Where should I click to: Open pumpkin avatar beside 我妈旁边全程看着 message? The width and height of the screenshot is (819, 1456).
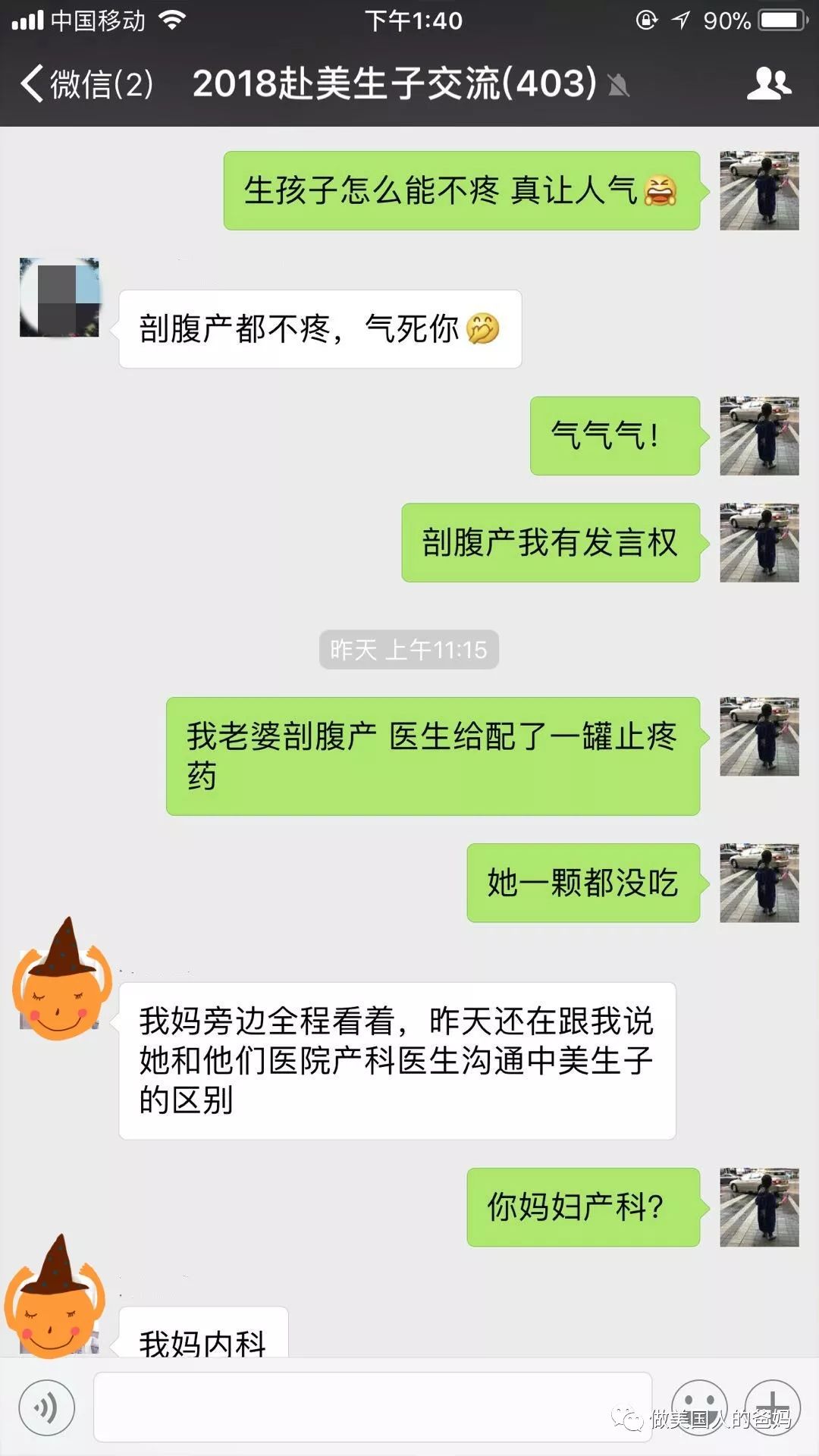click(x=60, y=980)
